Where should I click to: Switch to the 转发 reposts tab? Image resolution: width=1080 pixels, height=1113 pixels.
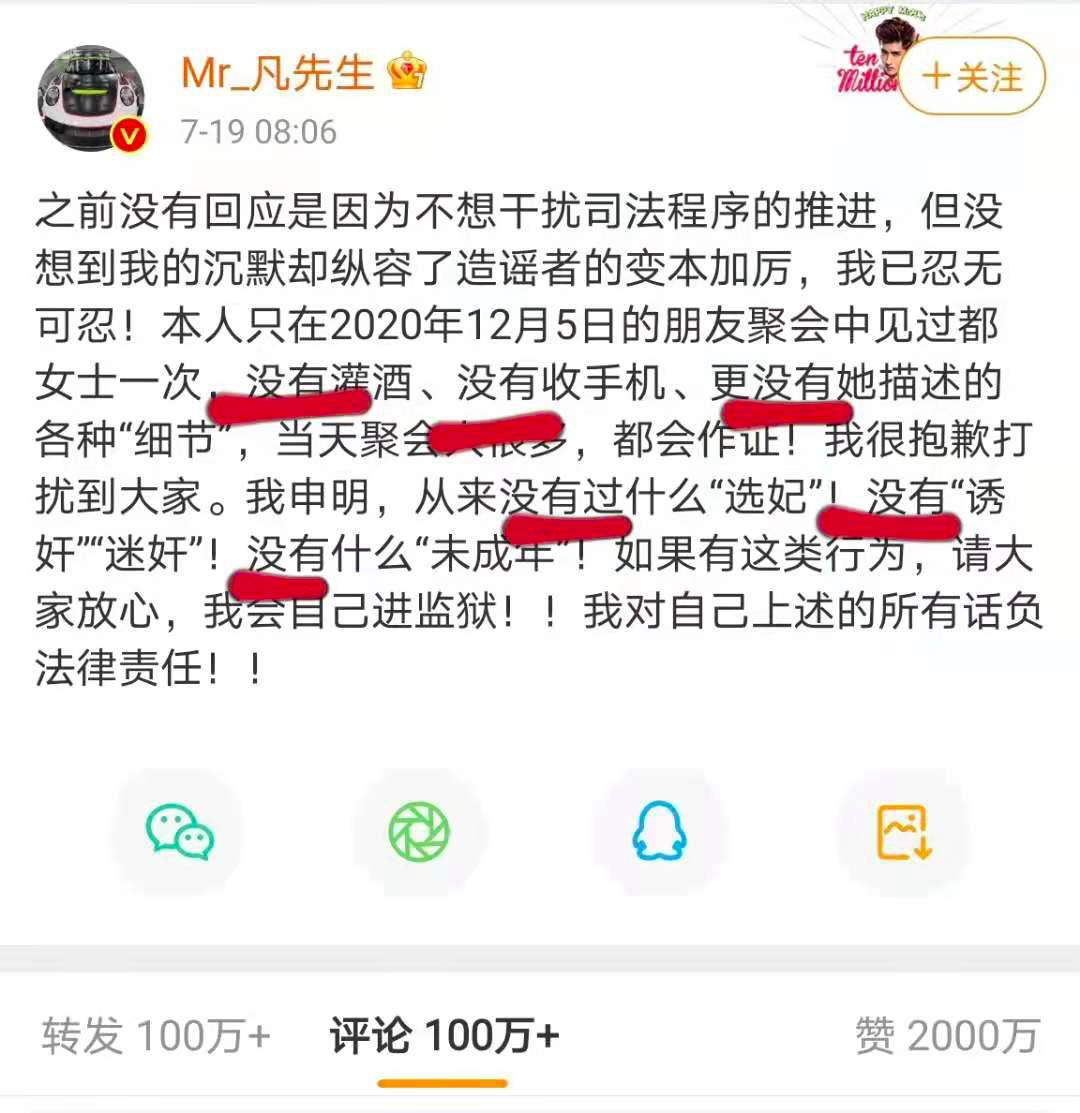click(x=155, y=1036)
